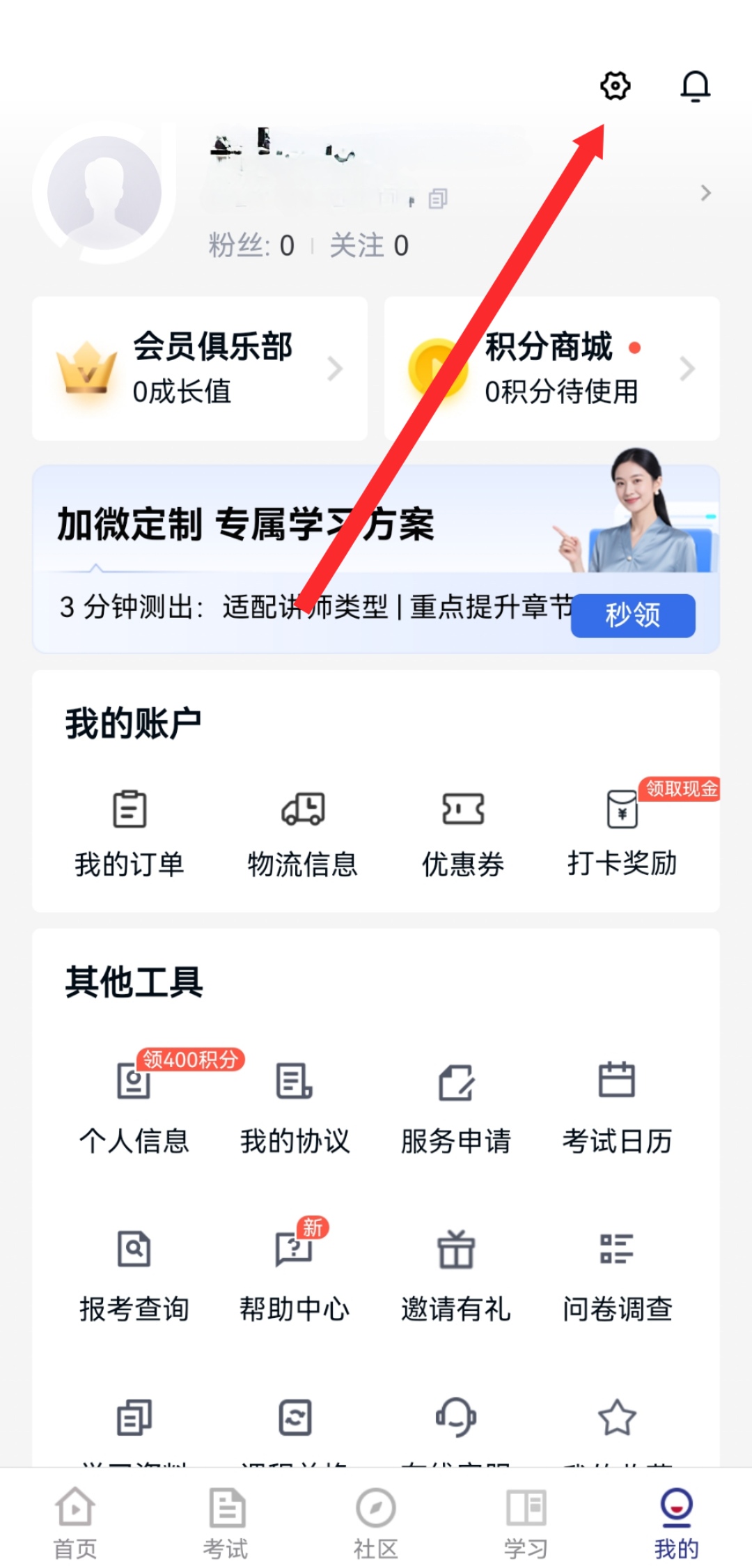Viewport: 752px width, 1568px height.
Task: Open 我的订单
Action: click(130, 833)
